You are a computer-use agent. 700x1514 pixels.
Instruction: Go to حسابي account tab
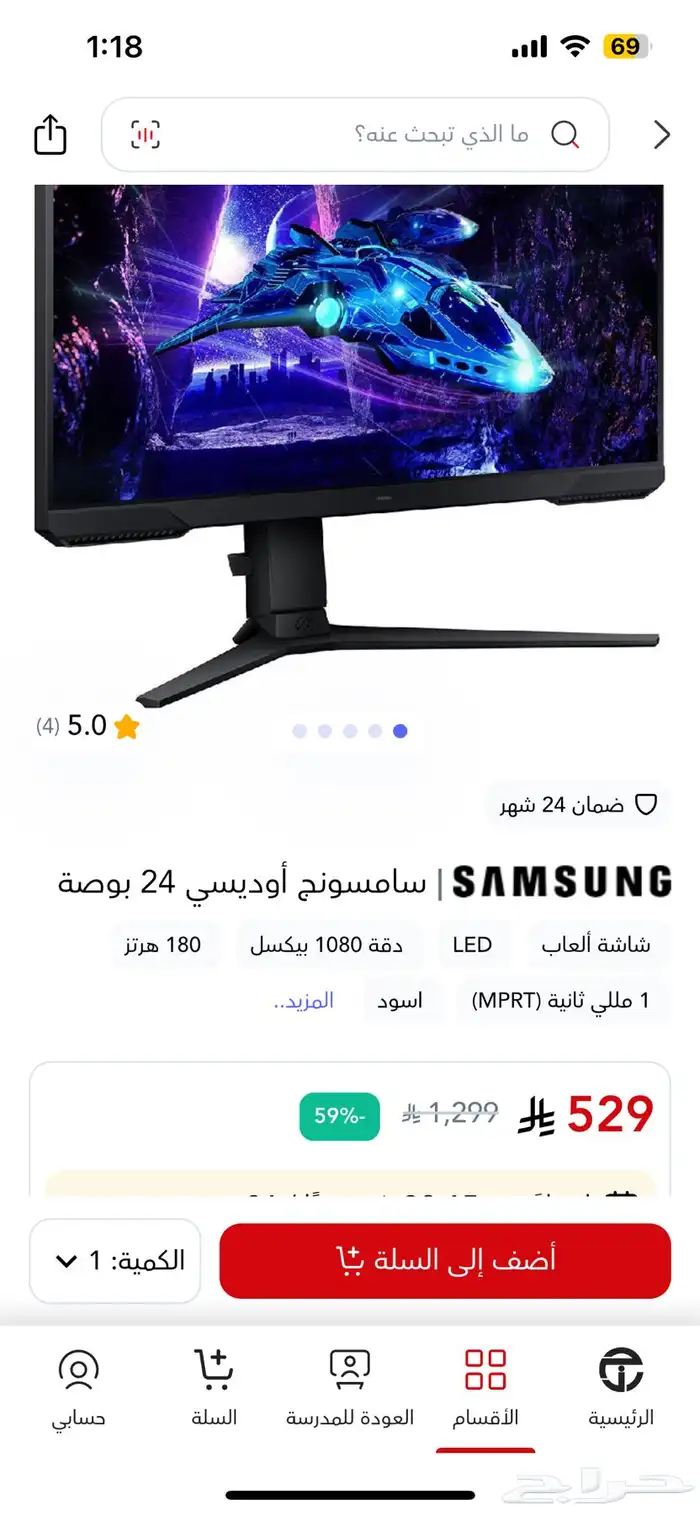tap(79, 1387)
